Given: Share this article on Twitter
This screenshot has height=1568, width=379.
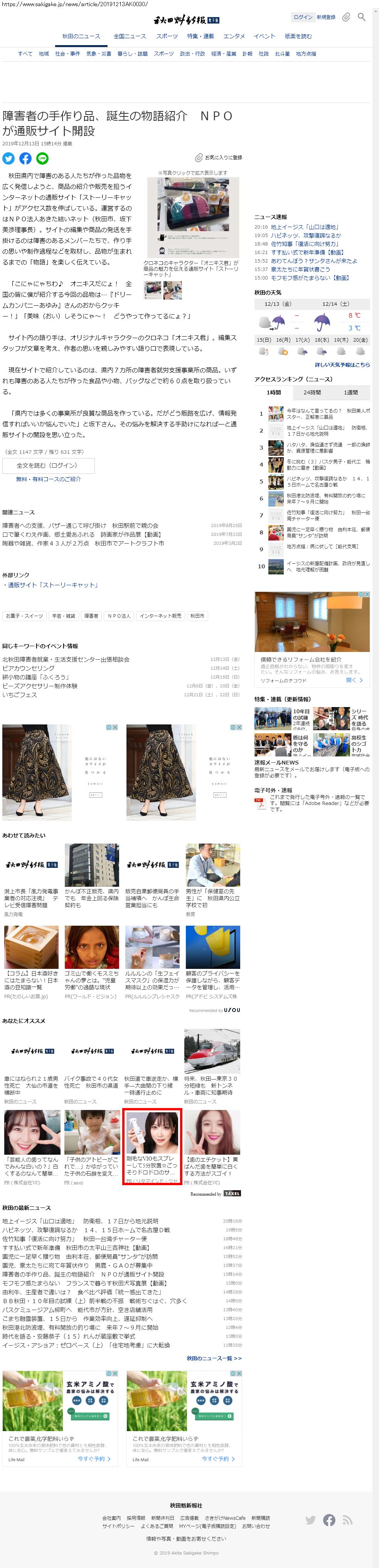Looking at the screenshot, I should click(8, 159).
